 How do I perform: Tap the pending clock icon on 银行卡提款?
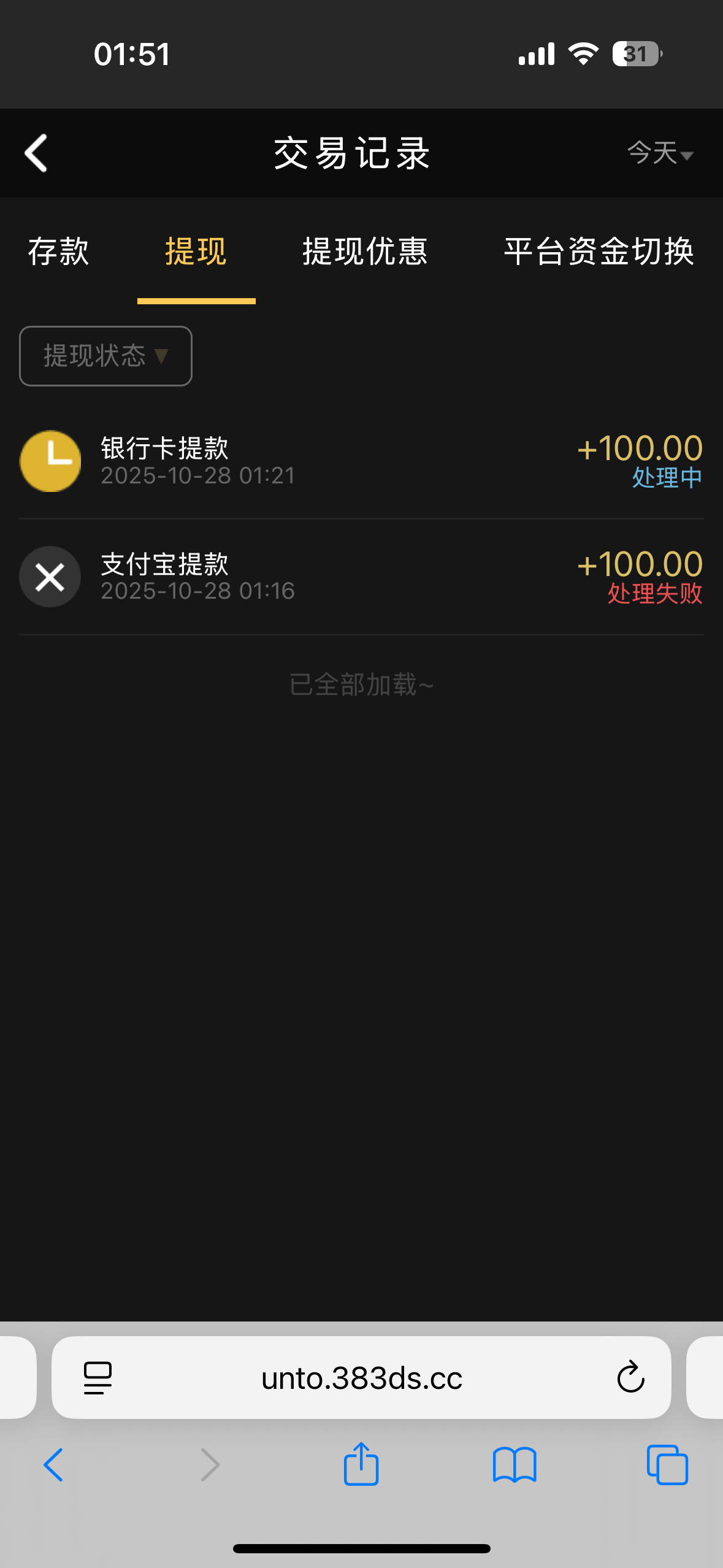(50, 461)
